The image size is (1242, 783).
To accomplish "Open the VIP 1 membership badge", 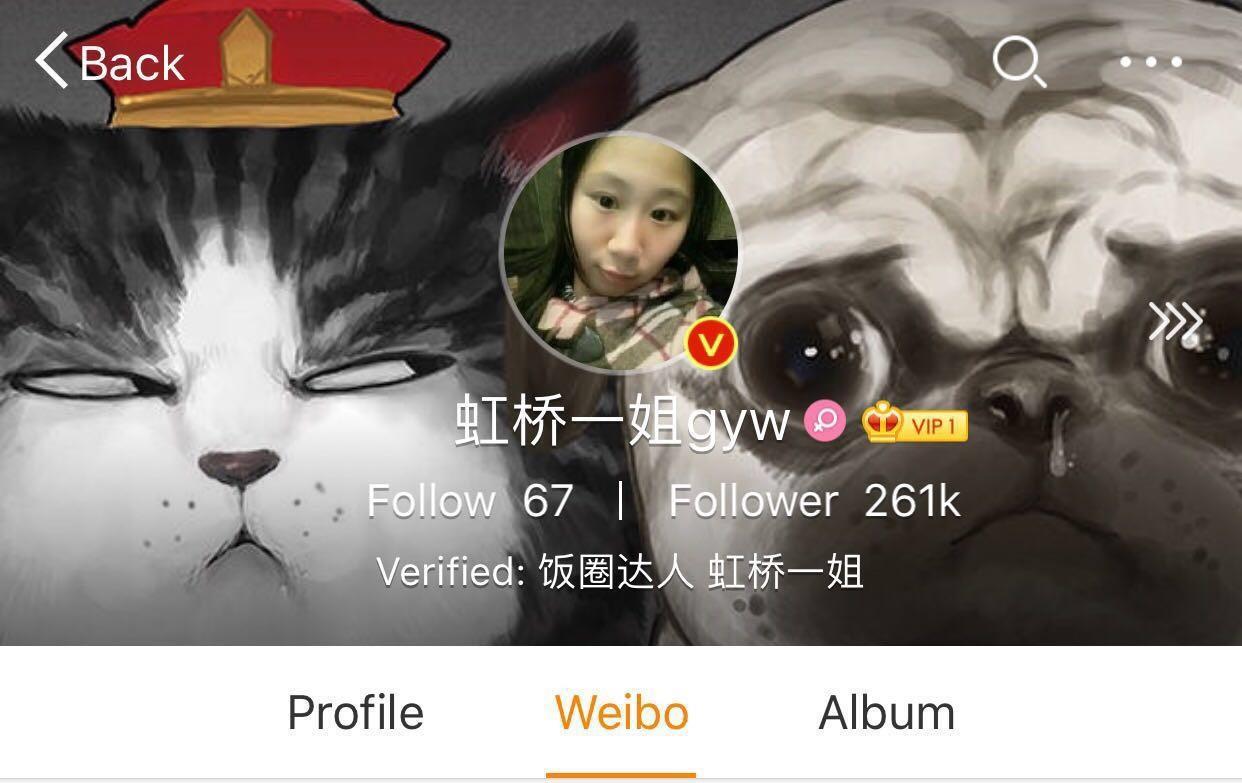I will (915, 424).
